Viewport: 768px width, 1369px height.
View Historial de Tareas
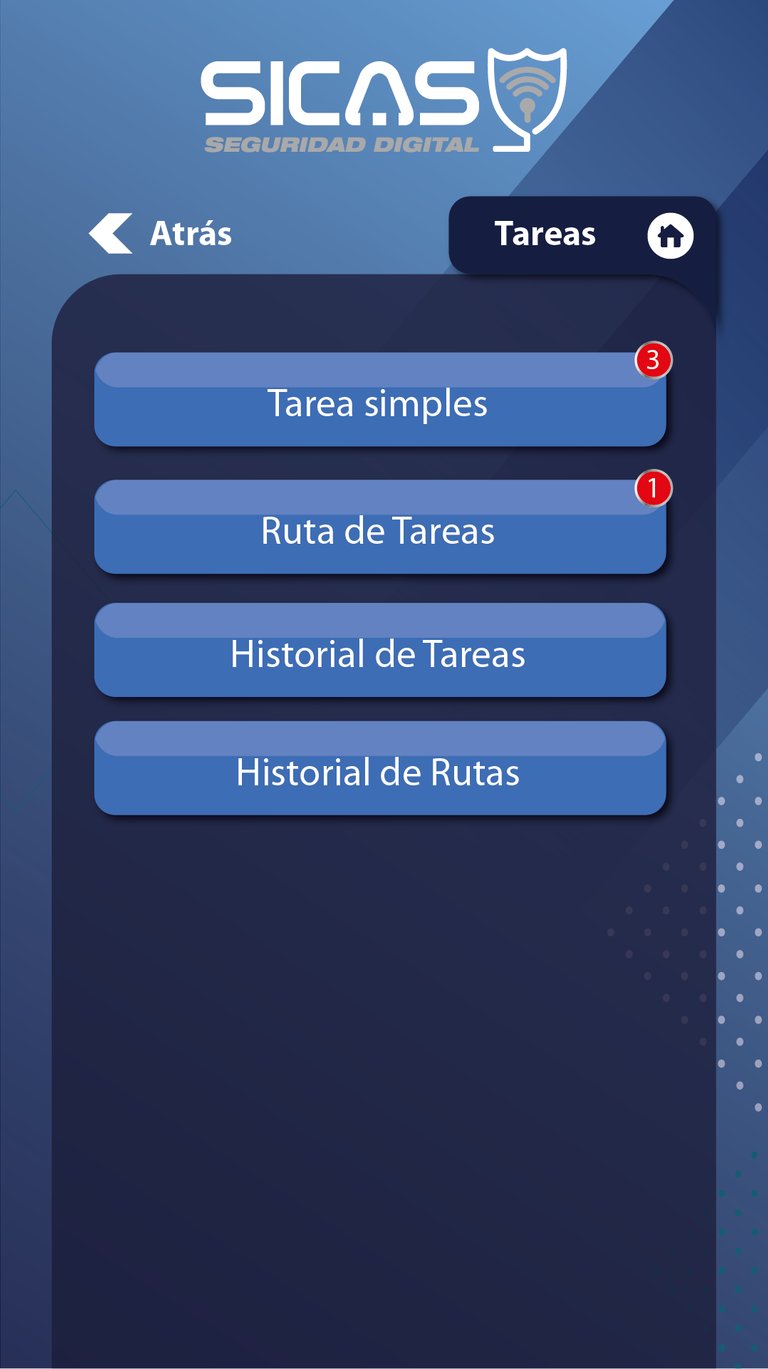click(x=379, y=651)
